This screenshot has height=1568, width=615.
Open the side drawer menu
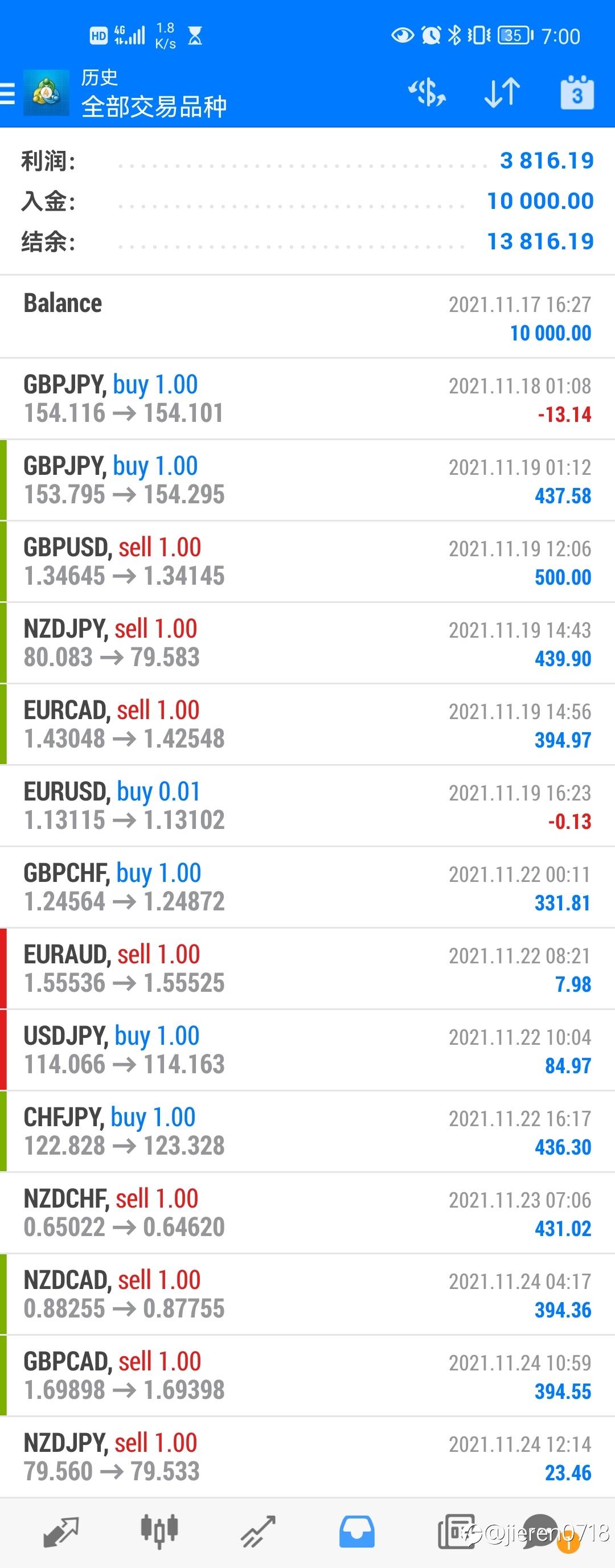click(x=8, y=94)
